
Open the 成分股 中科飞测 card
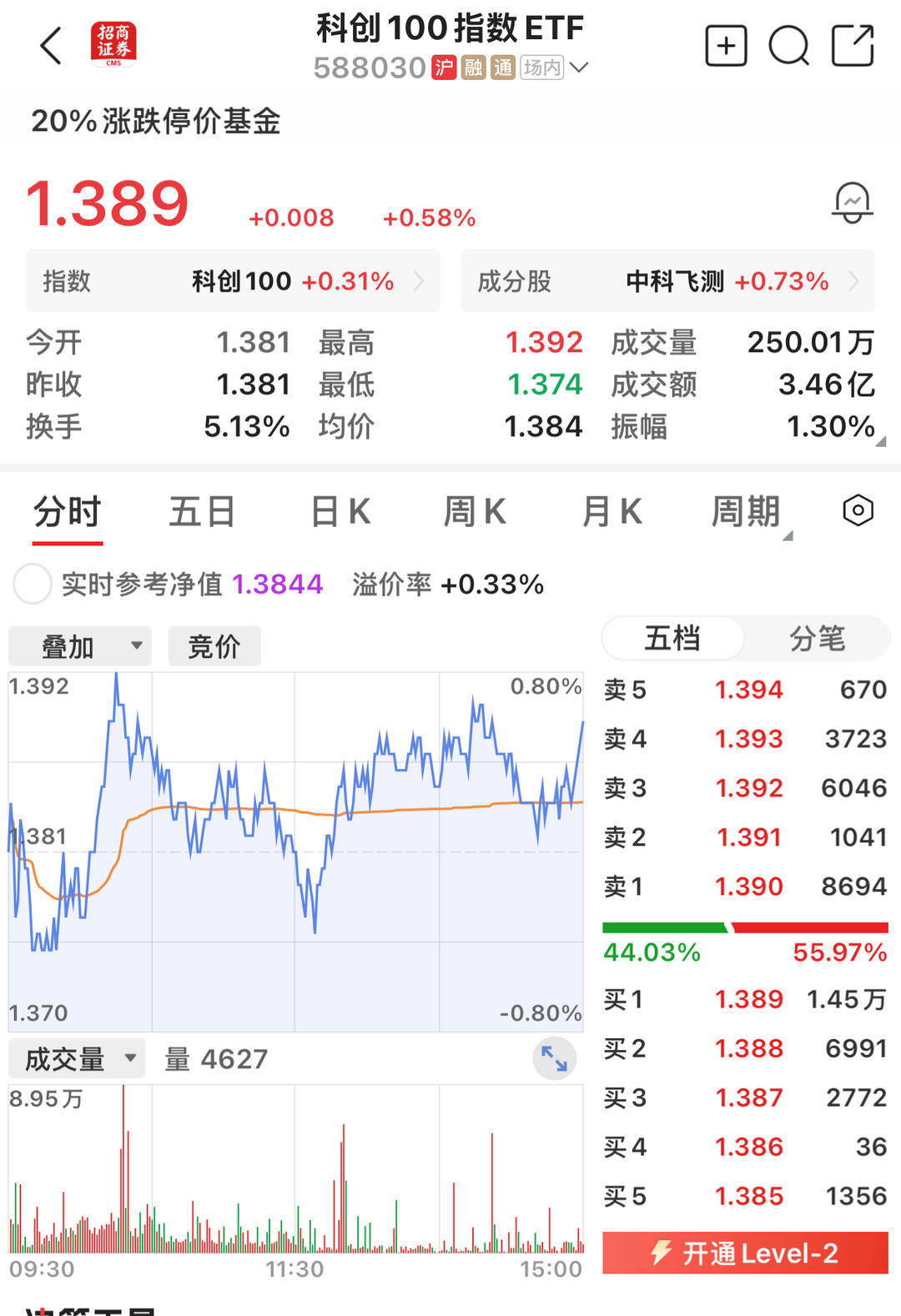[667, 281]
